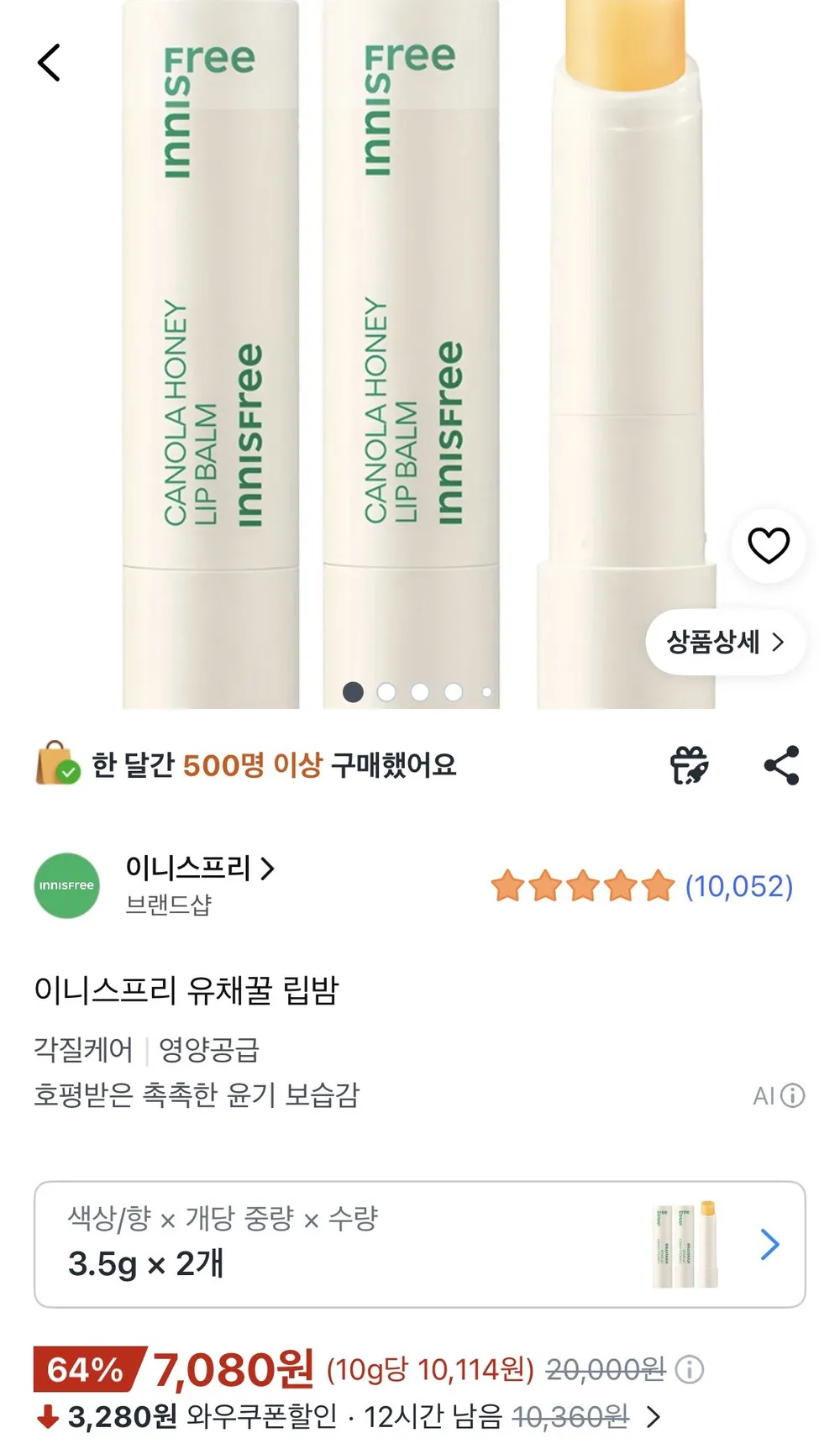The width and height of the screenshot is (840, 1454).
Task: Add product to wishlist with heart icon
Action: tap(769, 546)
